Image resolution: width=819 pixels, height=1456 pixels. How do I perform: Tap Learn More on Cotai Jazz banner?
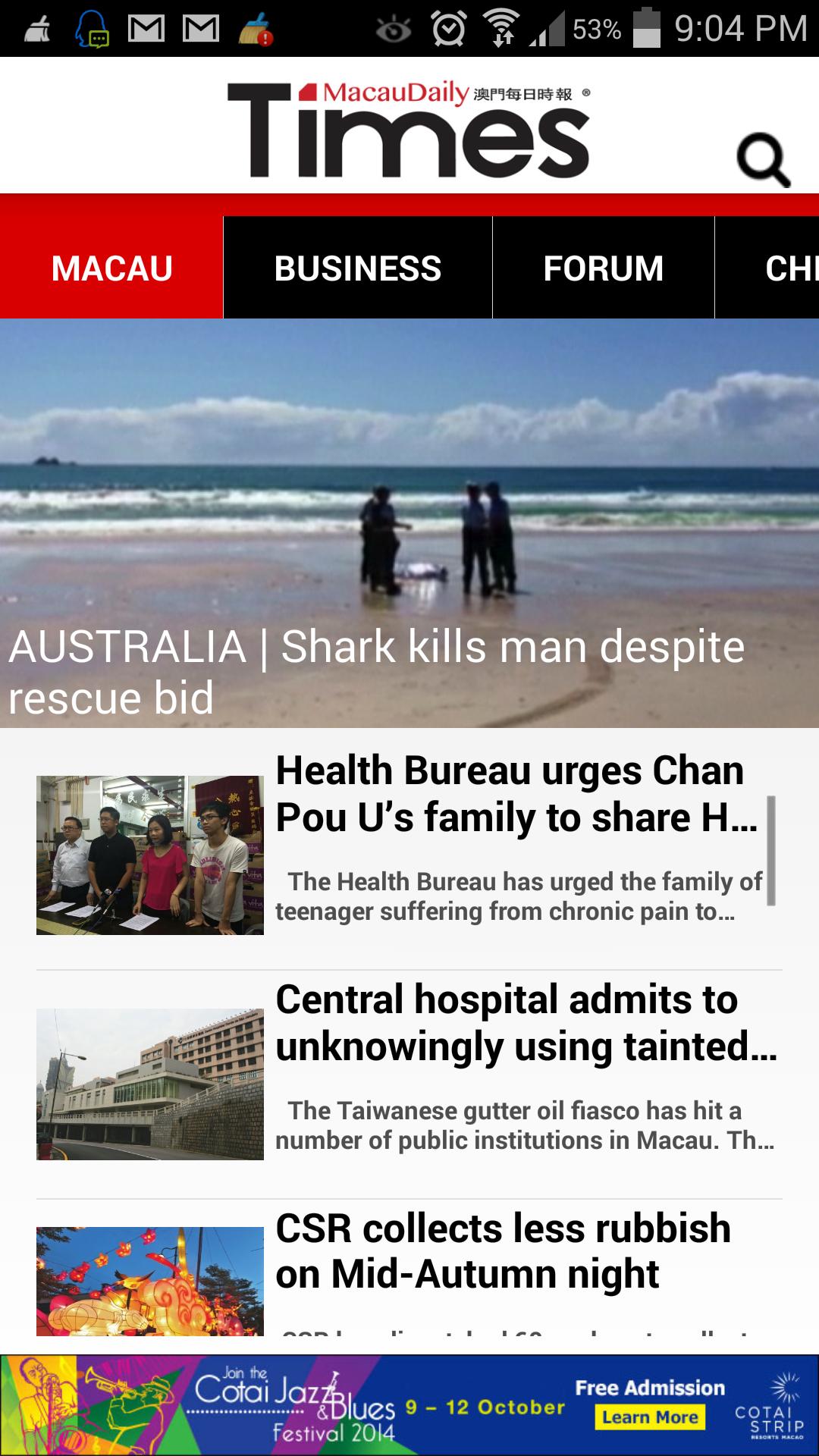[x=650, y=1417]
